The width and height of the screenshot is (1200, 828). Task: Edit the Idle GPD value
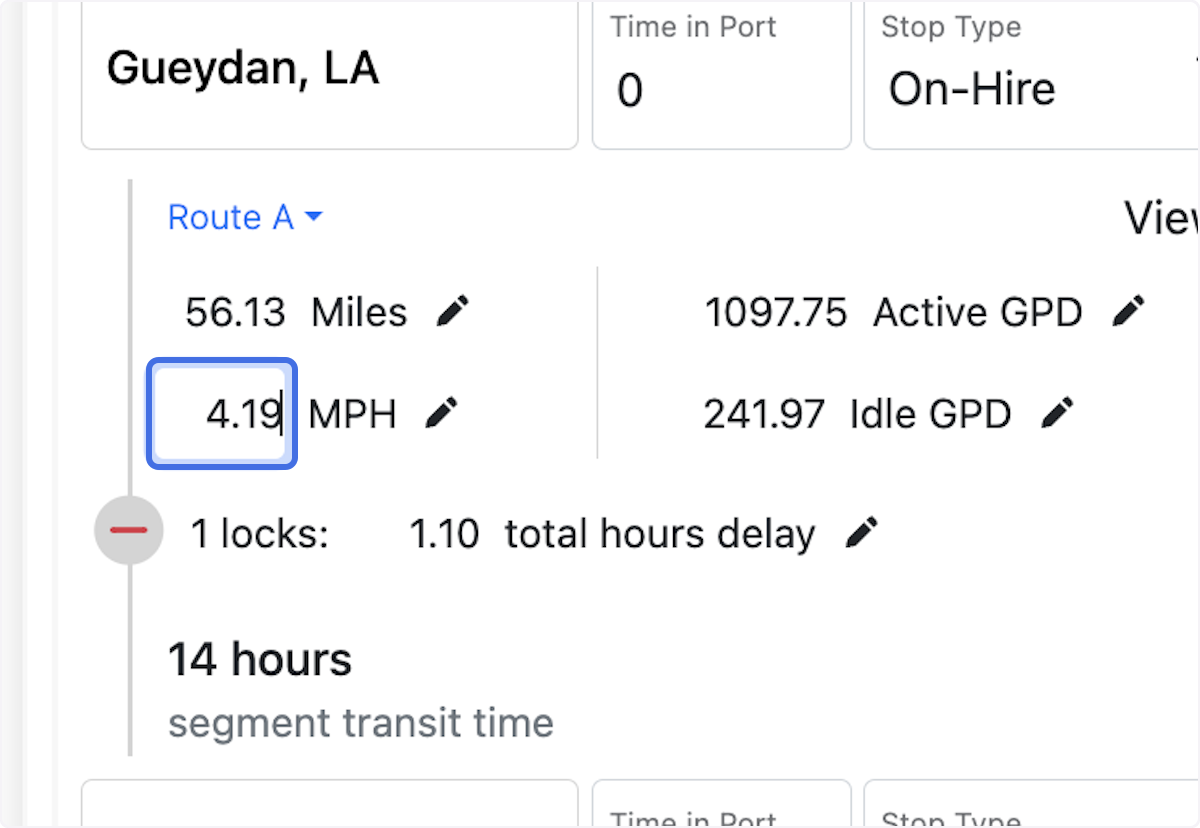coord(1057,412)
